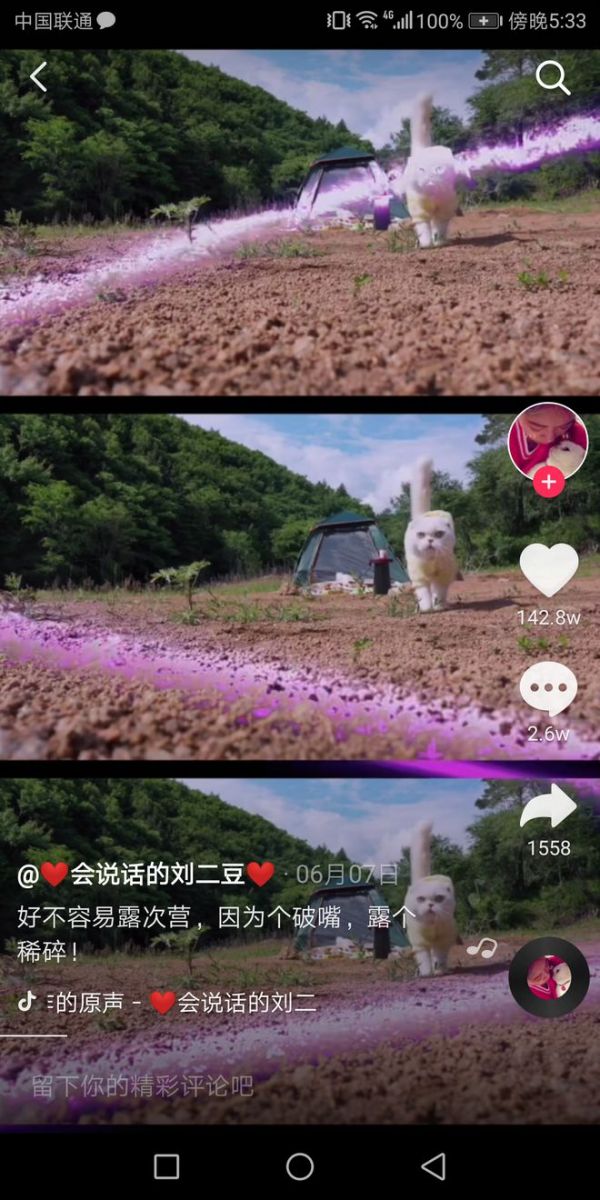The height and width of the screenshot is (1200, 600).
Task: Tap the system home button
Action: (300, 1166)
